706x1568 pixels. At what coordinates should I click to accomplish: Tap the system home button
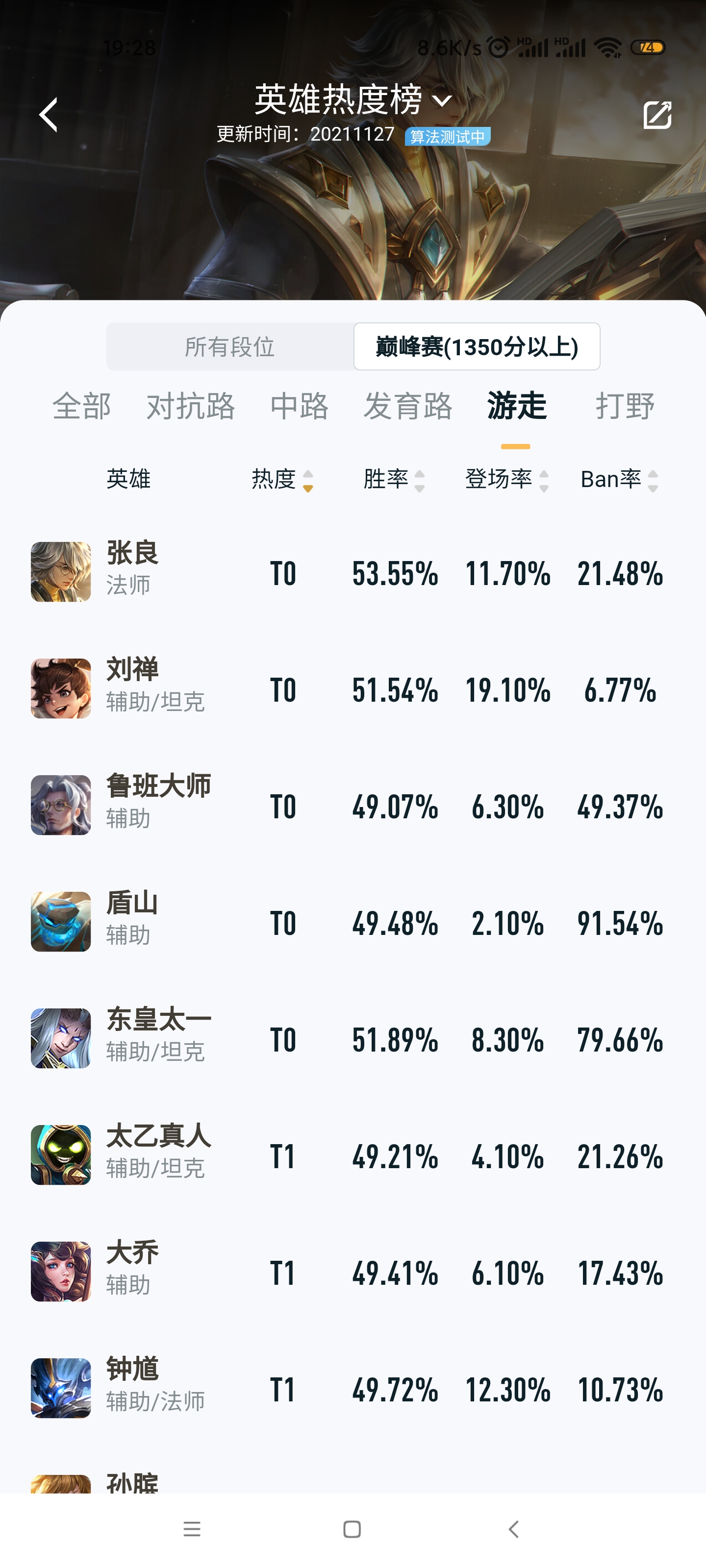pyautogui.click(x=352, y=1529)
